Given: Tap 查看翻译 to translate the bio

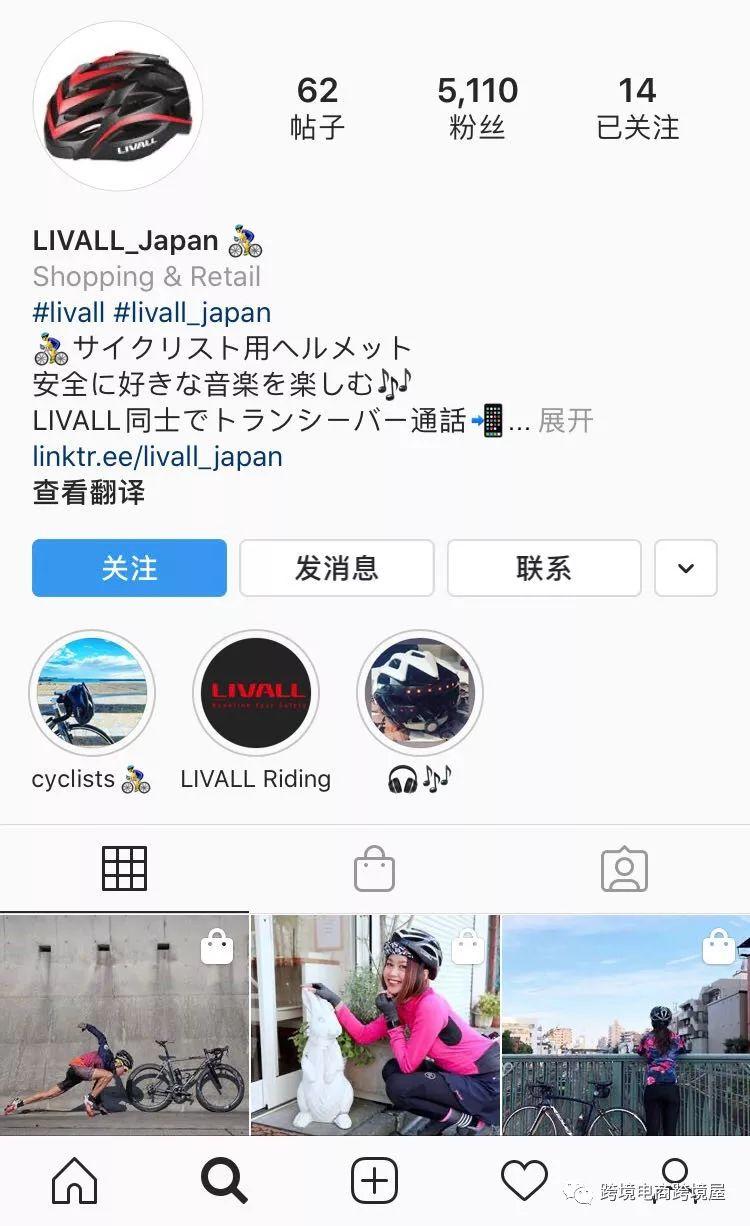Looking at the screenshot, I should pos(89,493).
